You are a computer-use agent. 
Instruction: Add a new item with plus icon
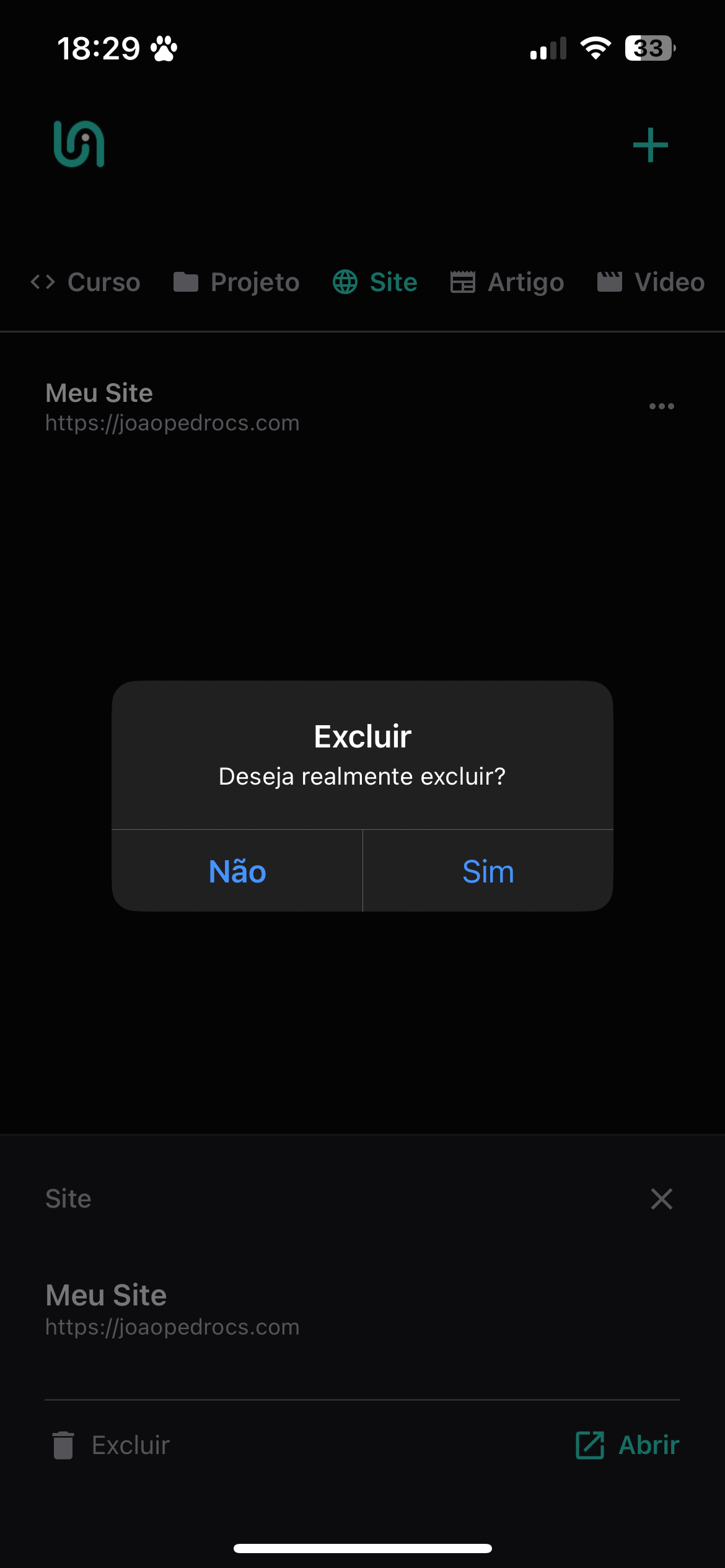click(x=650, y=145)
